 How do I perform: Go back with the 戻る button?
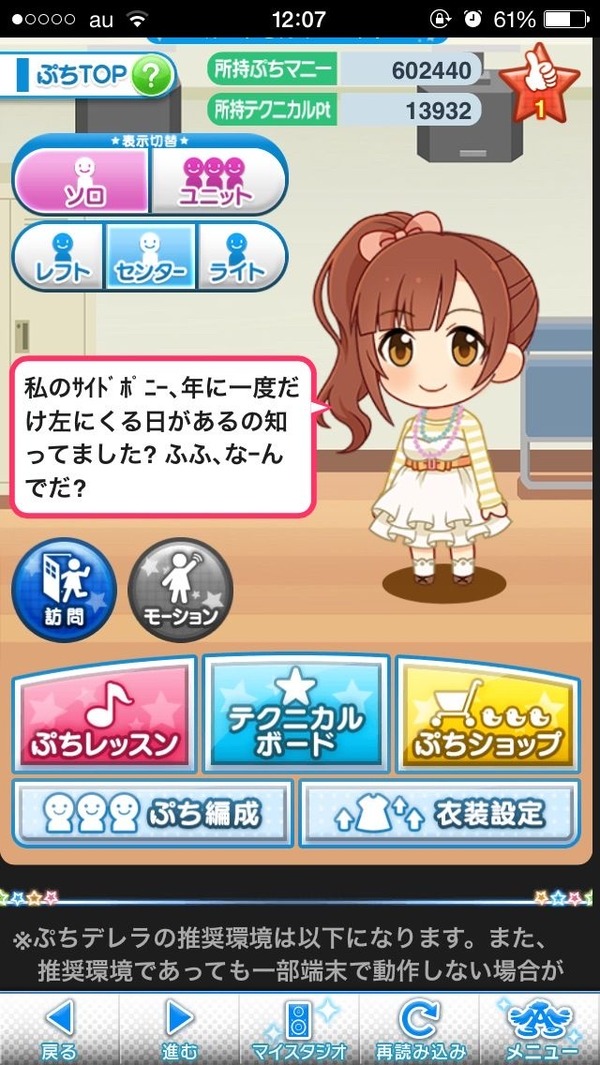coord(60,1028)
